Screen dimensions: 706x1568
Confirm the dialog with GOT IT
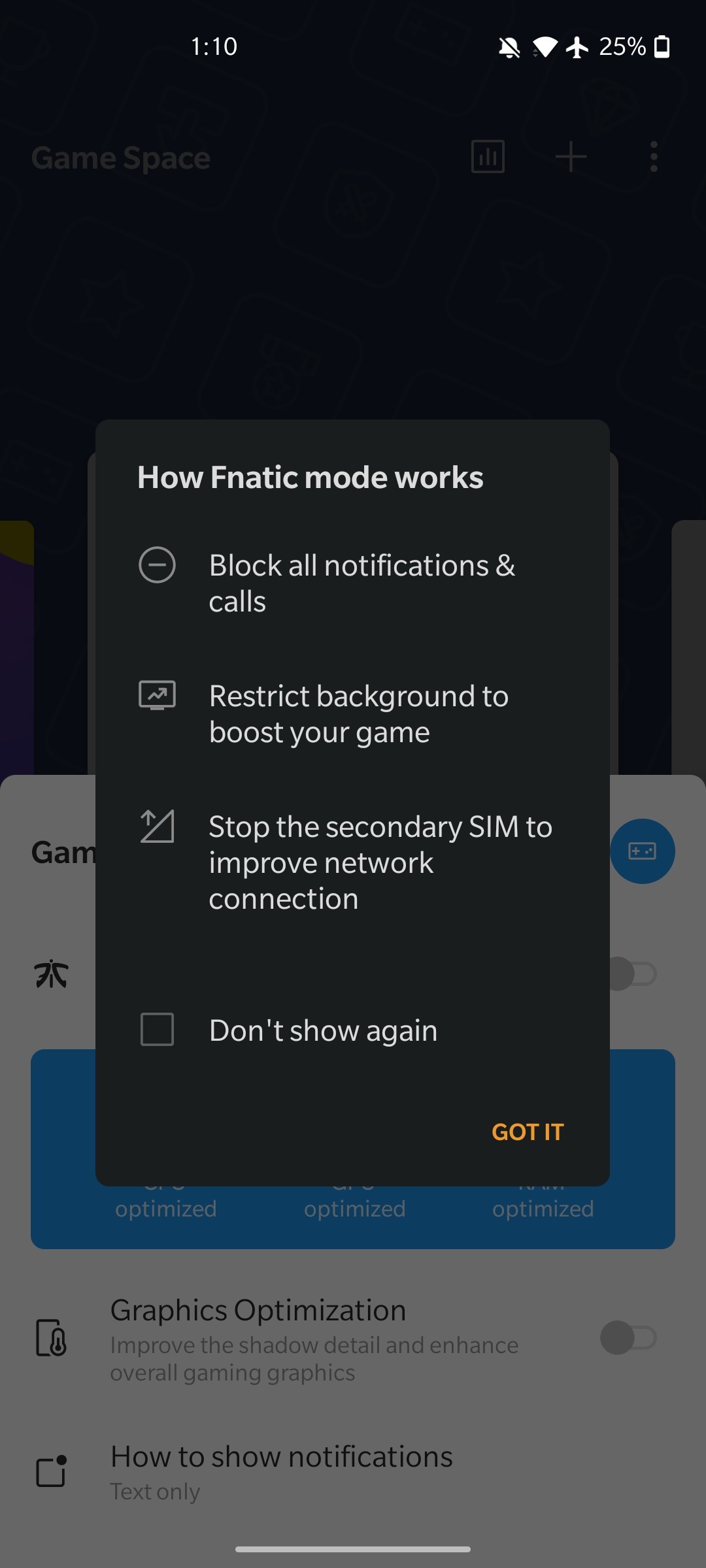pos(528,1132)
